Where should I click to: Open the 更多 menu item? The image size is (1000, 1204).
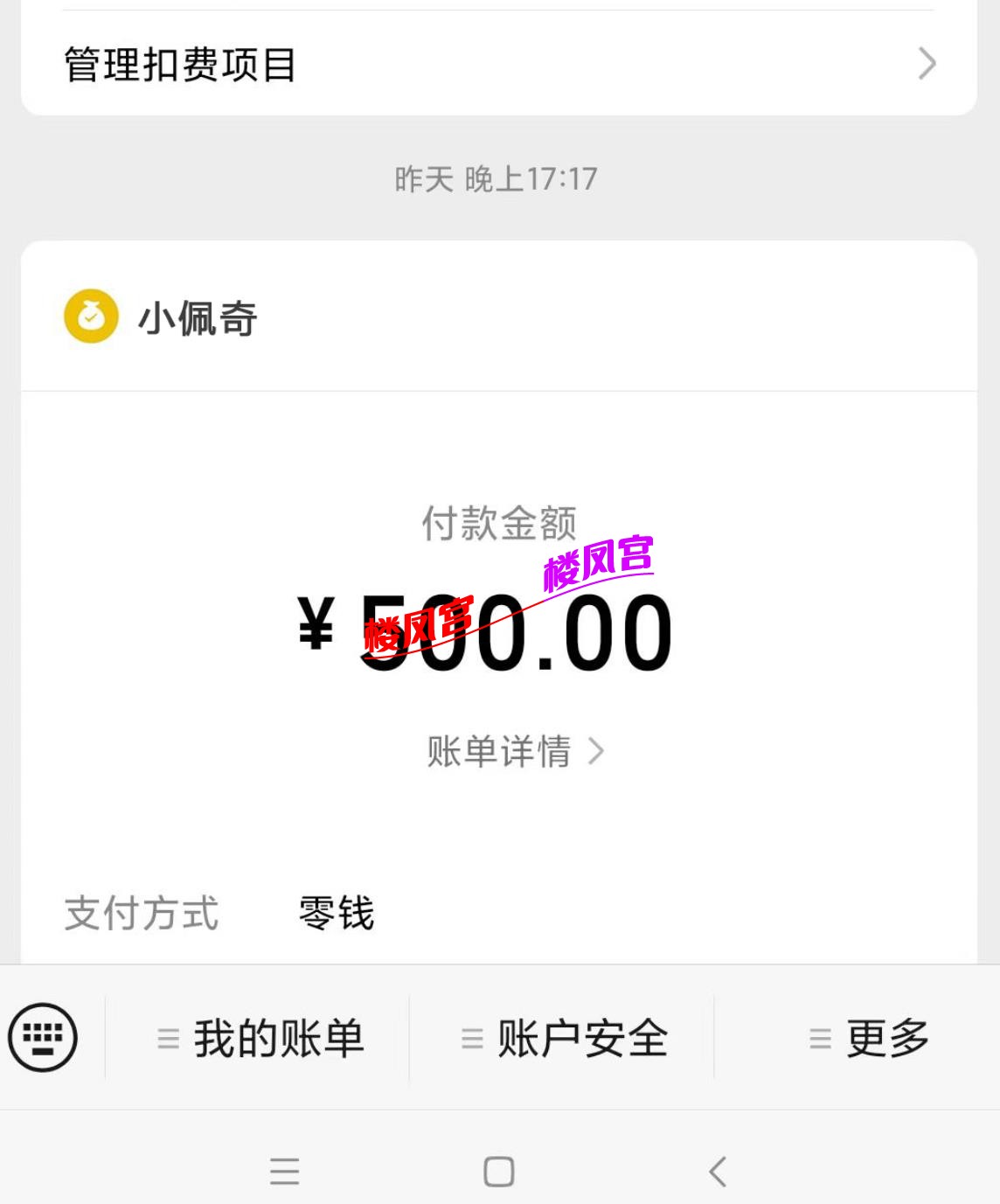click(x=885, y=1038)
